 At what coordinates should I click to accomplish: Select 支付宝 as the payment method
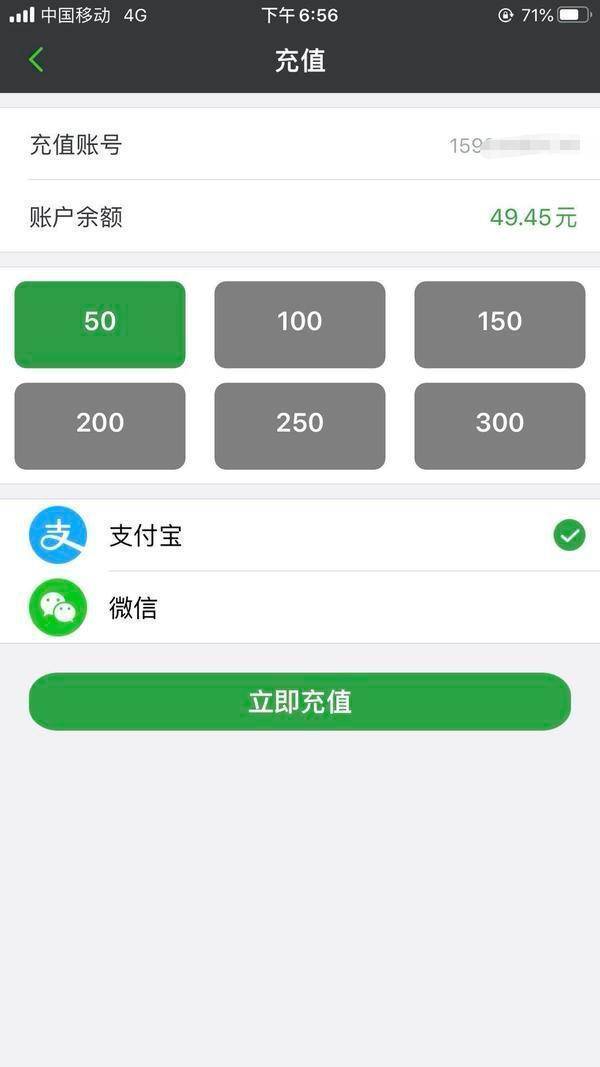300,536
